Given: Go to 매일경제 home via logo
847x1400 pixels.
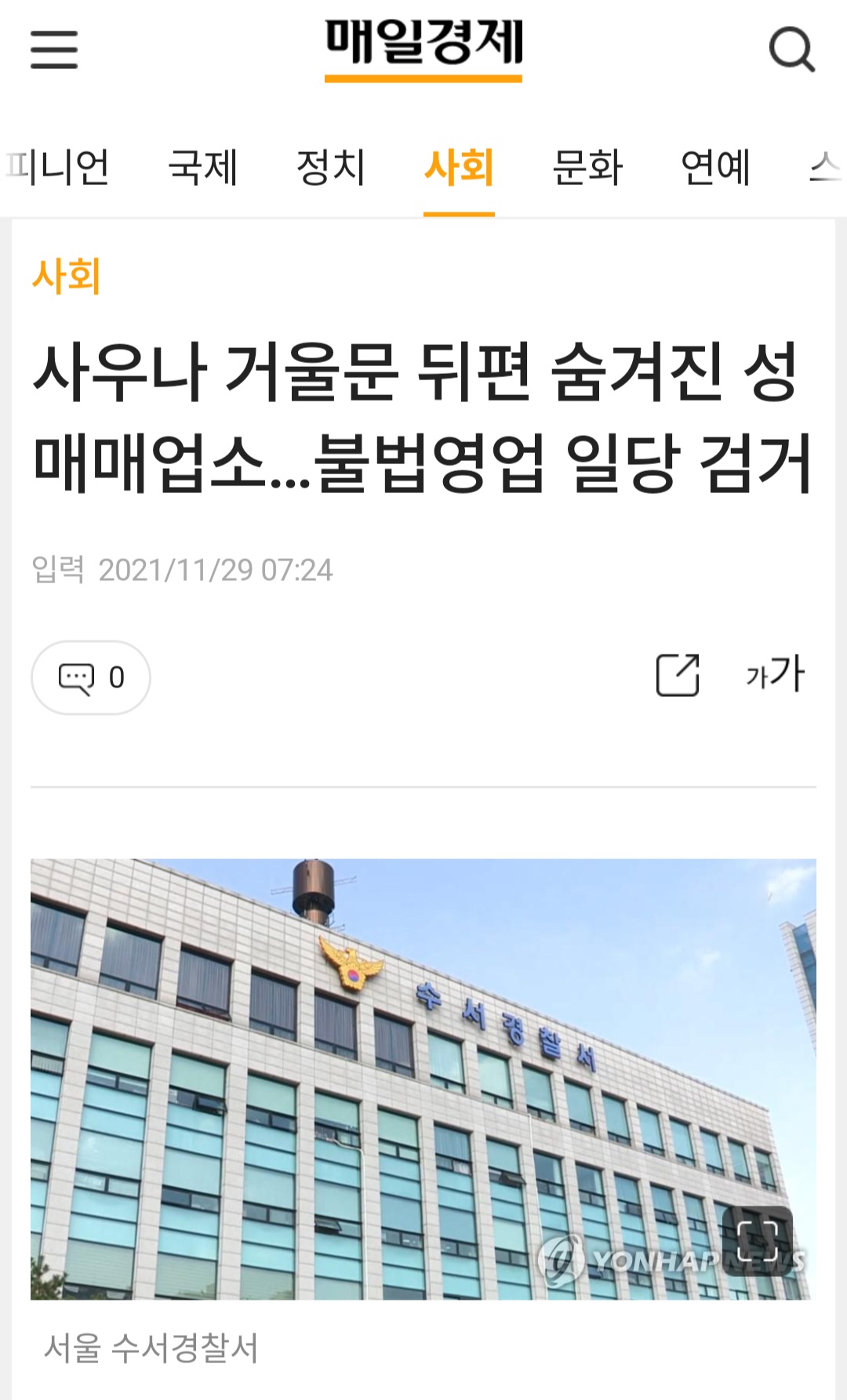Looking at the screenshot, I should pyautogui.click(x=423, y=45).
